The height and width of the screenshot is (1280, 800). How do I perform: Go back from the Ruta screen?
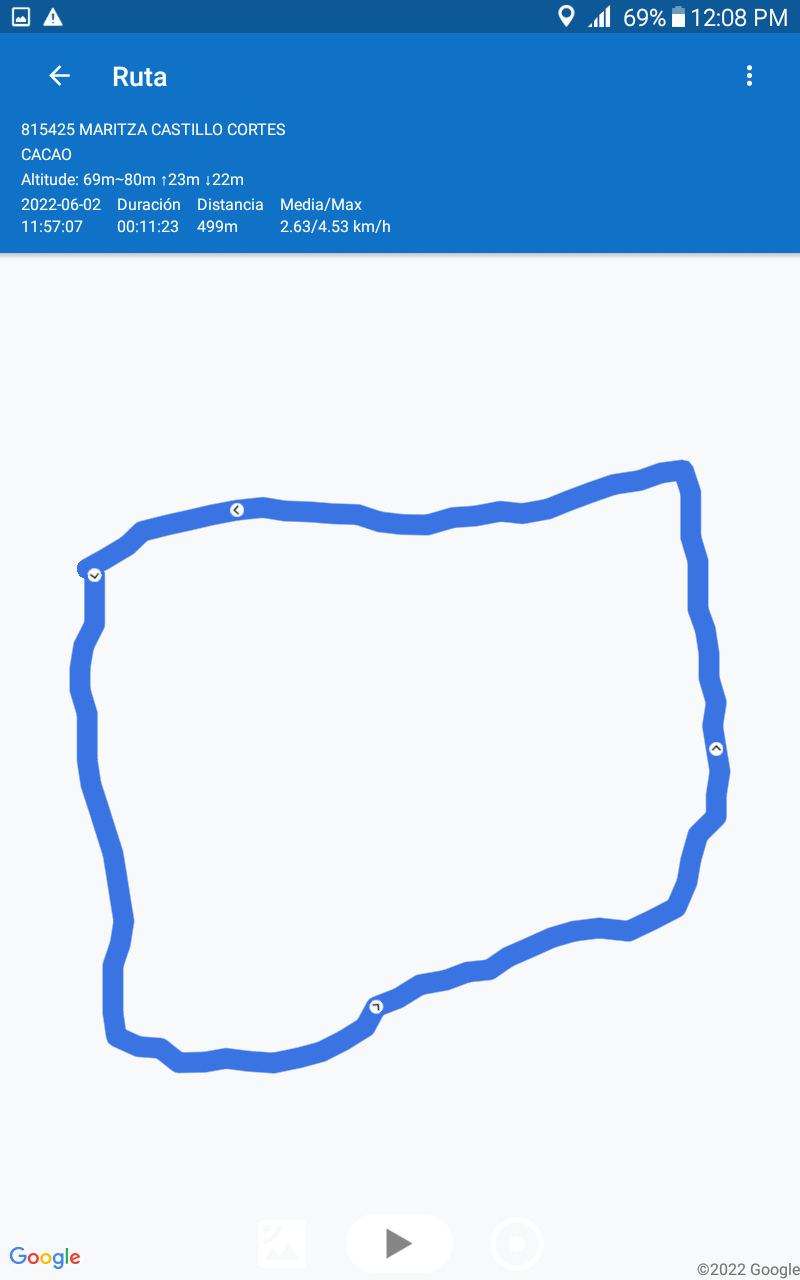pyautogui.click(x=60, y=76)
